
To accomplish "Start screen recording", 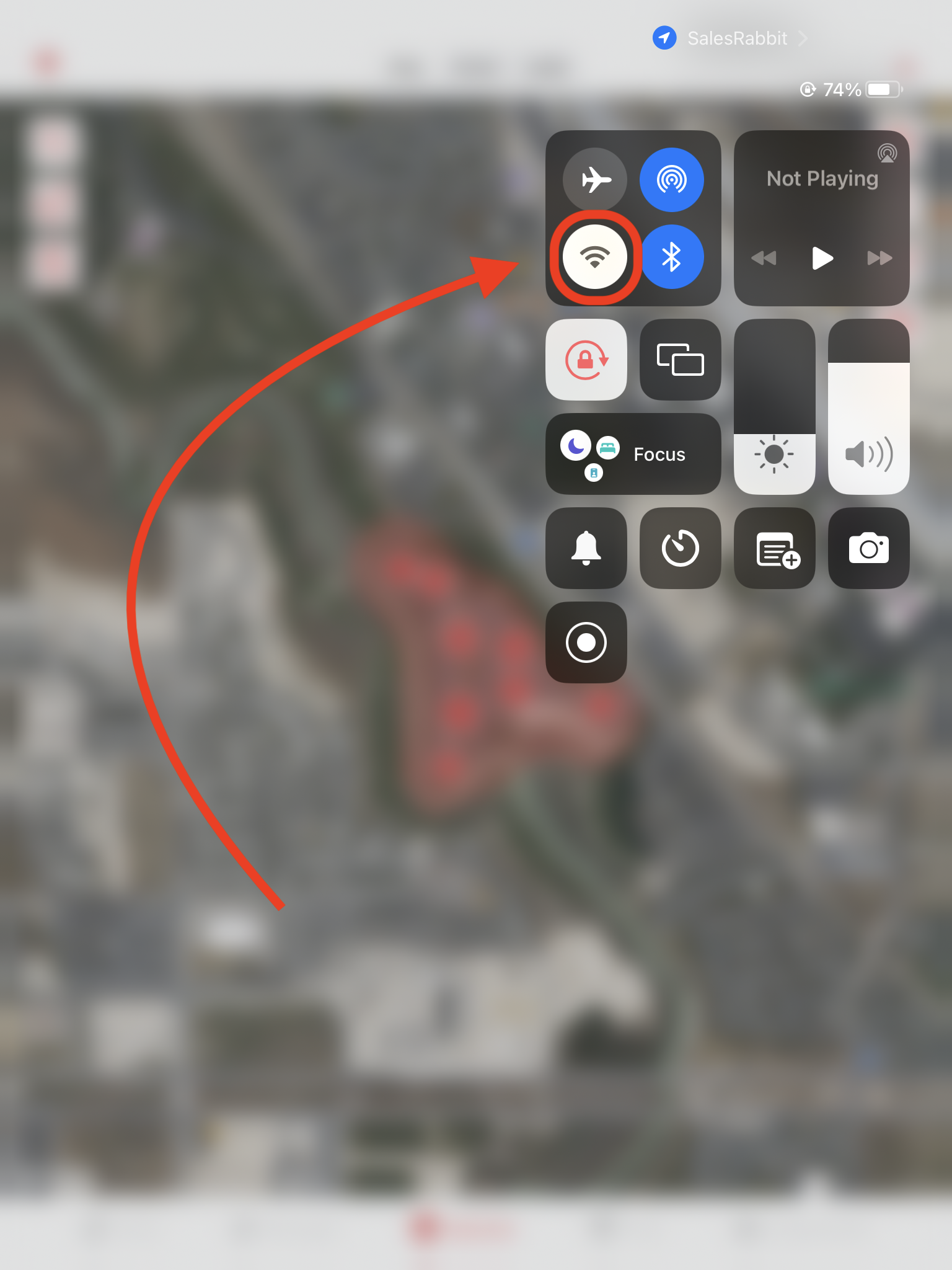I will click(x=586, y=642).
